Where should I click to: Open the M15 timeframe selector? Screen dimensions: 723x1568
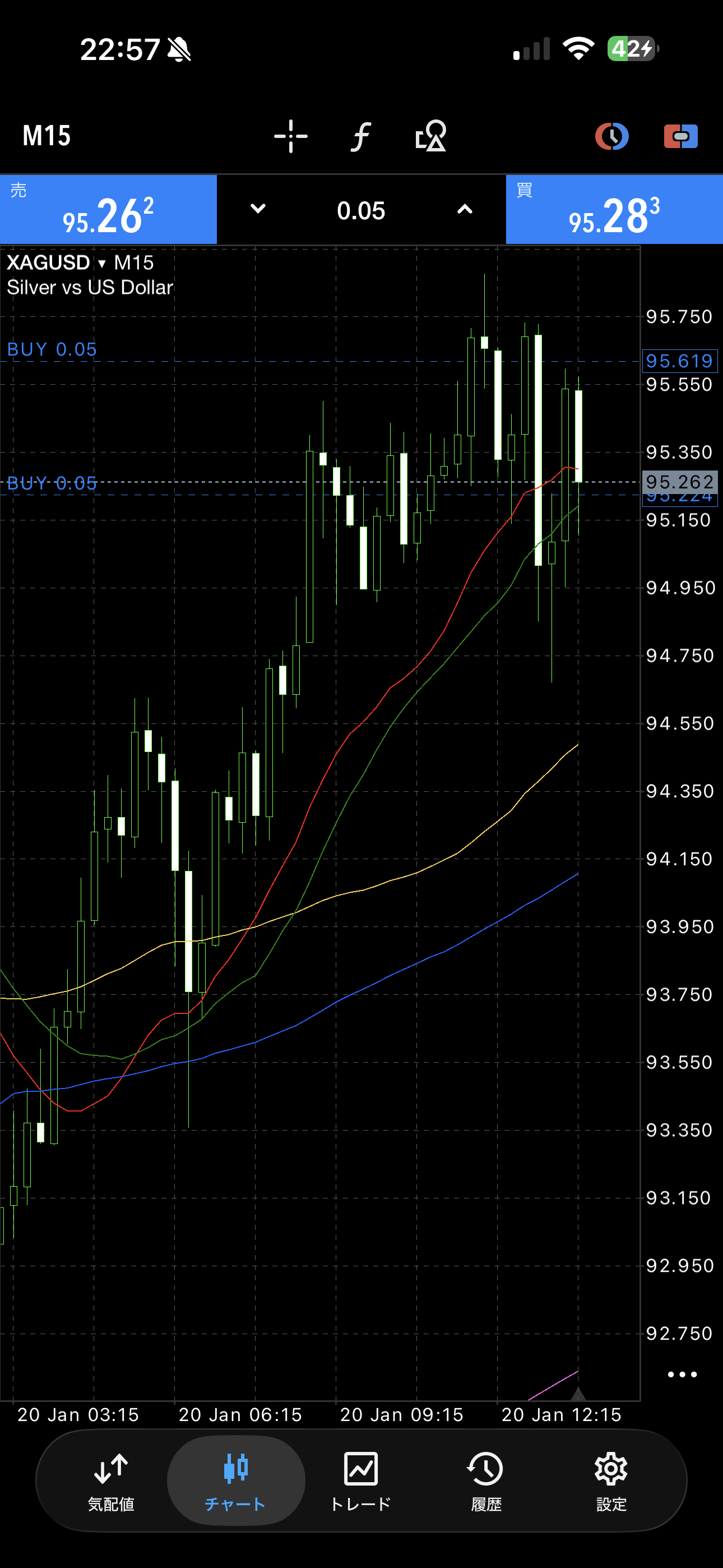[47, 136]
